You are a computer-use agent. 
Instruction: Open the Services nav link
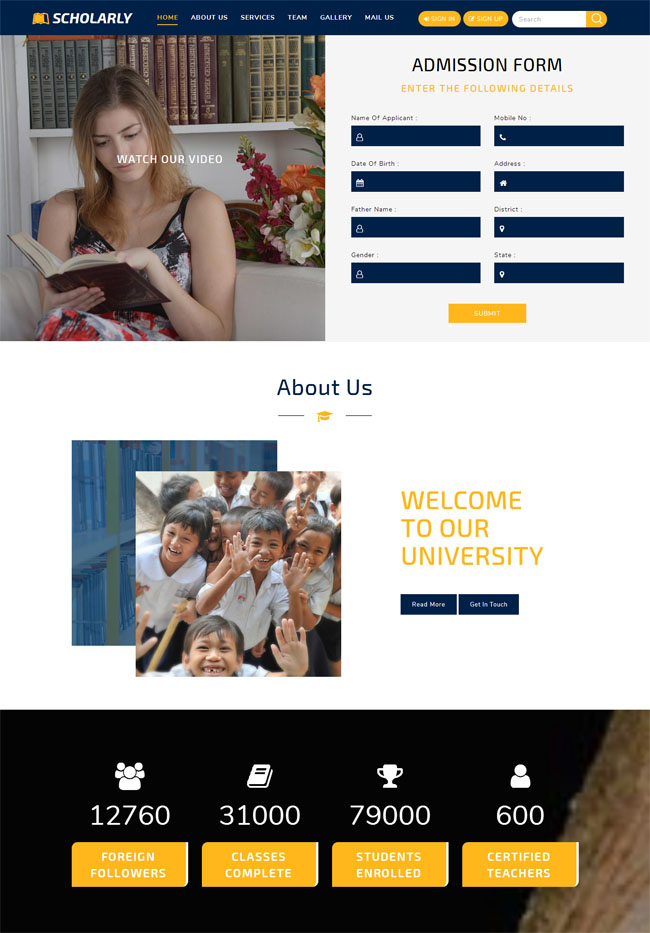click(257, 18)
